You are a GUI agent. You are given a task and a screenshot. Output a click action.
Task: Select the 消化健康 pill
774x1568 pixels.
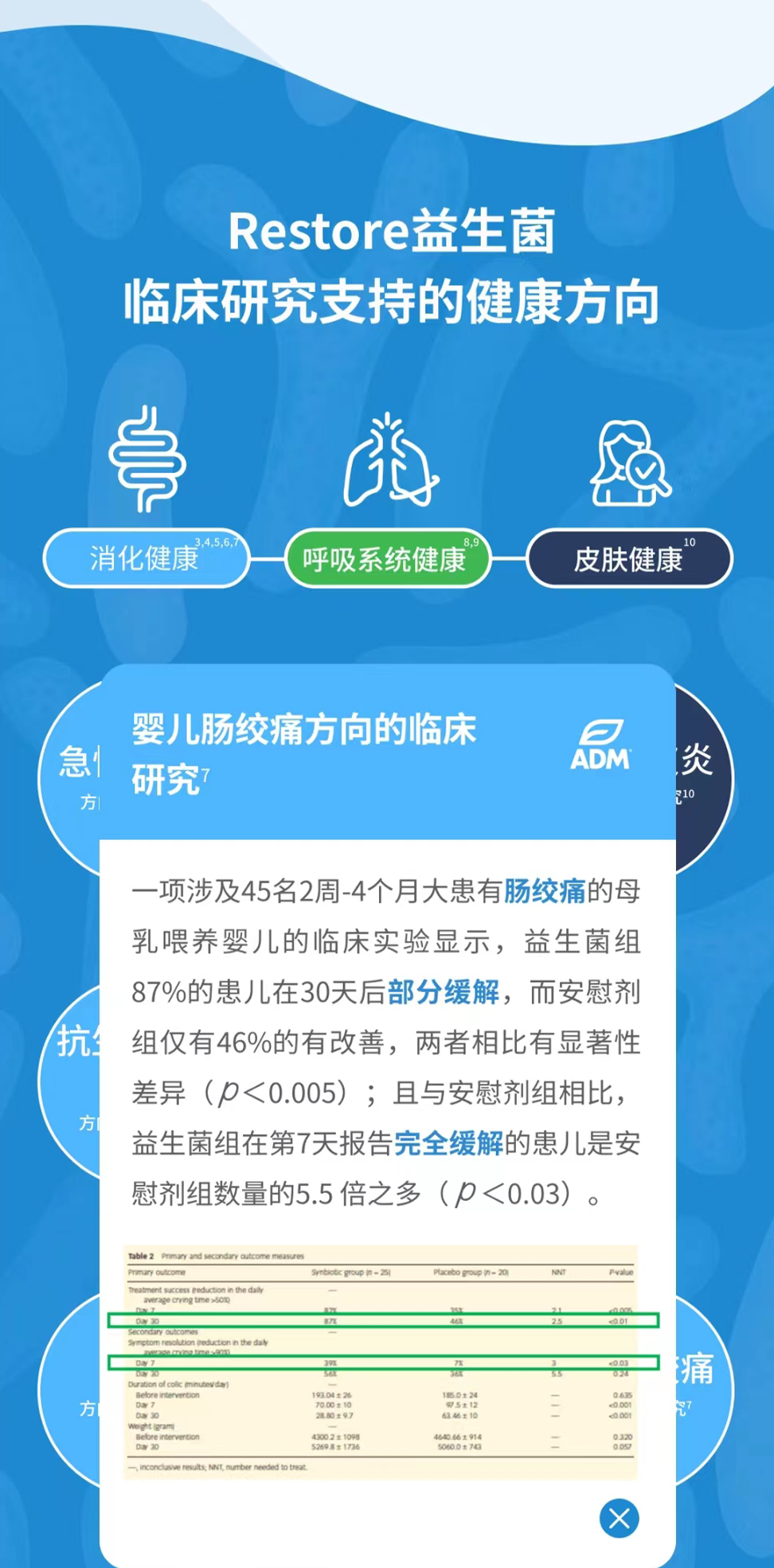pos(146,558)
